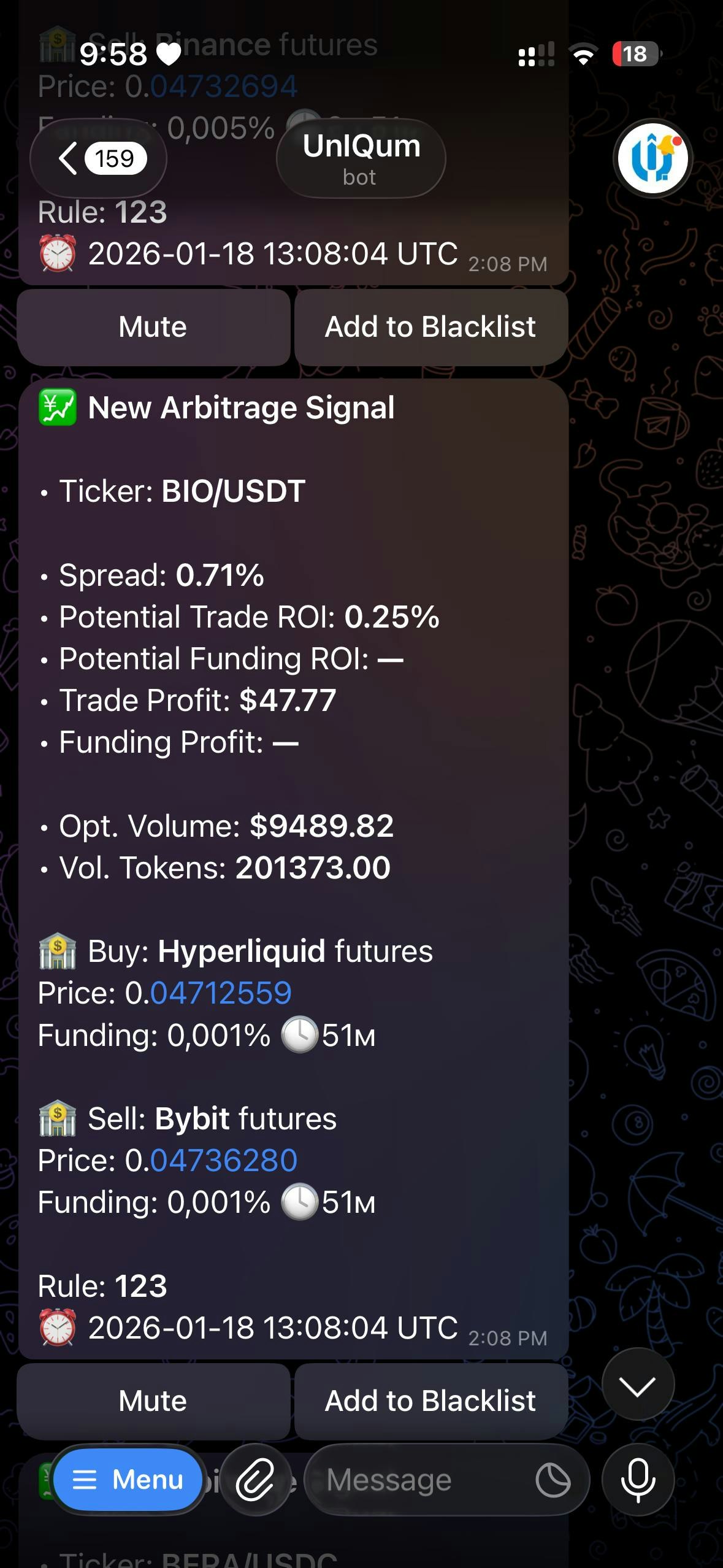Open the UnIQum bot info header

pos(361,158)
